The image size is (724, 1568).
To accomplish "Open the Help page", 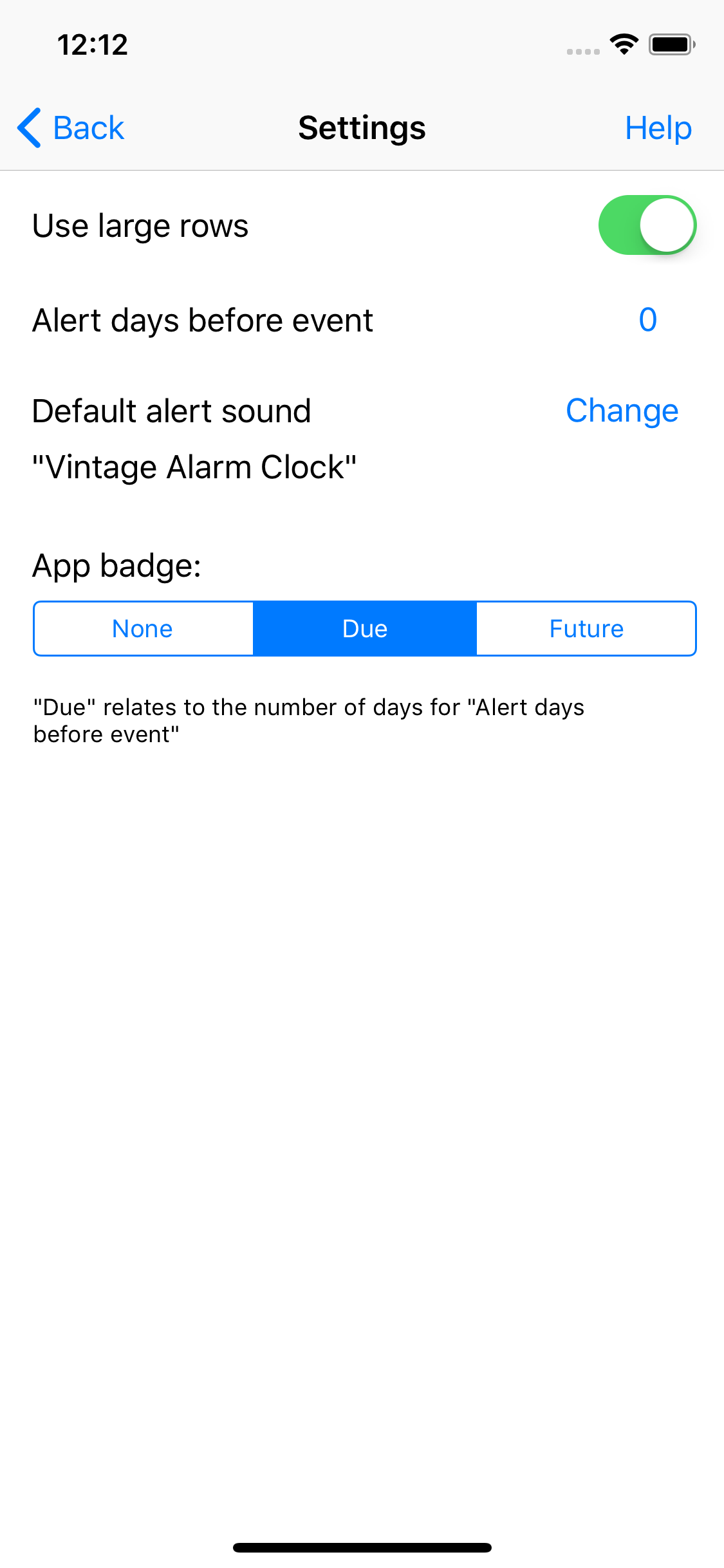I will (658, 127).
